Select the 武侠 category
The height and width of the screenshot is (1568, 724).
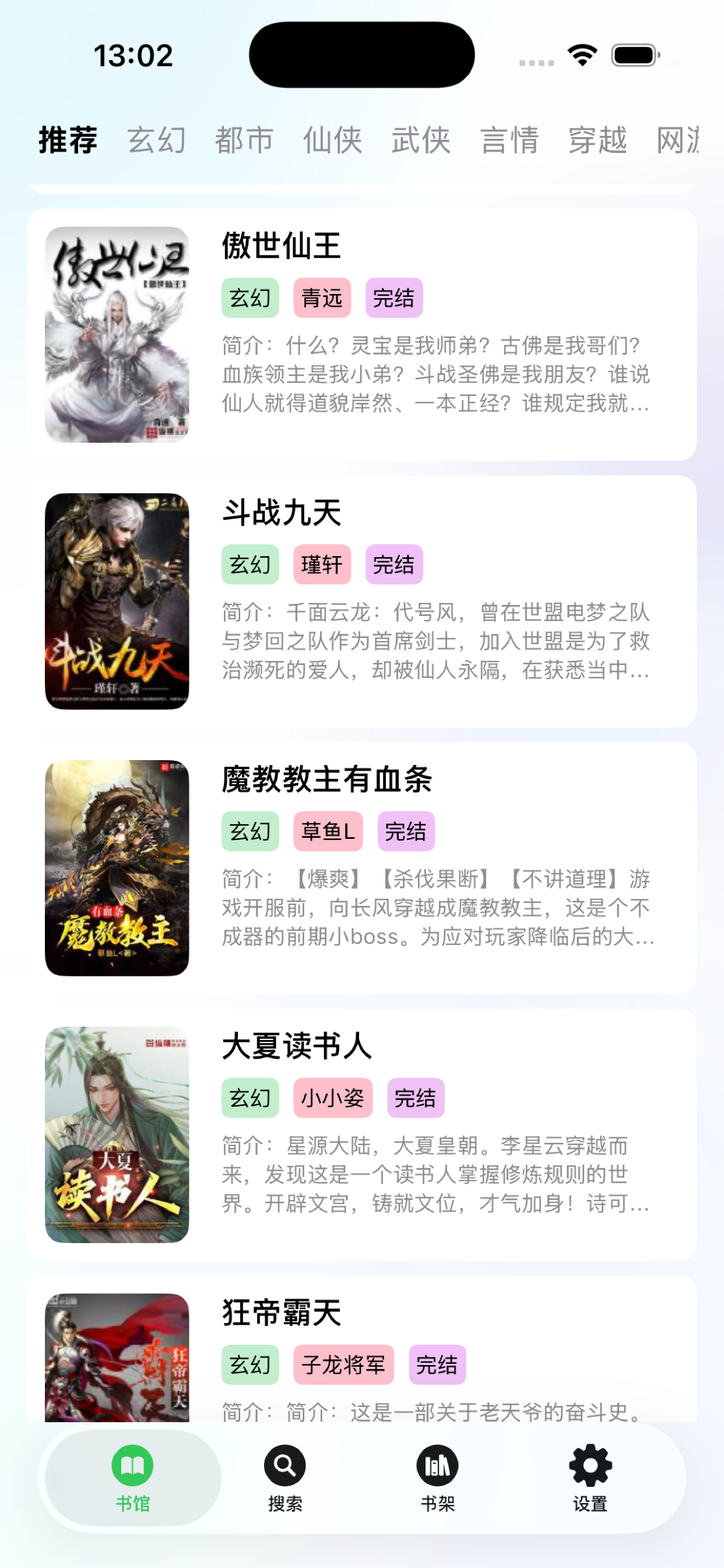tap(420, 140)
